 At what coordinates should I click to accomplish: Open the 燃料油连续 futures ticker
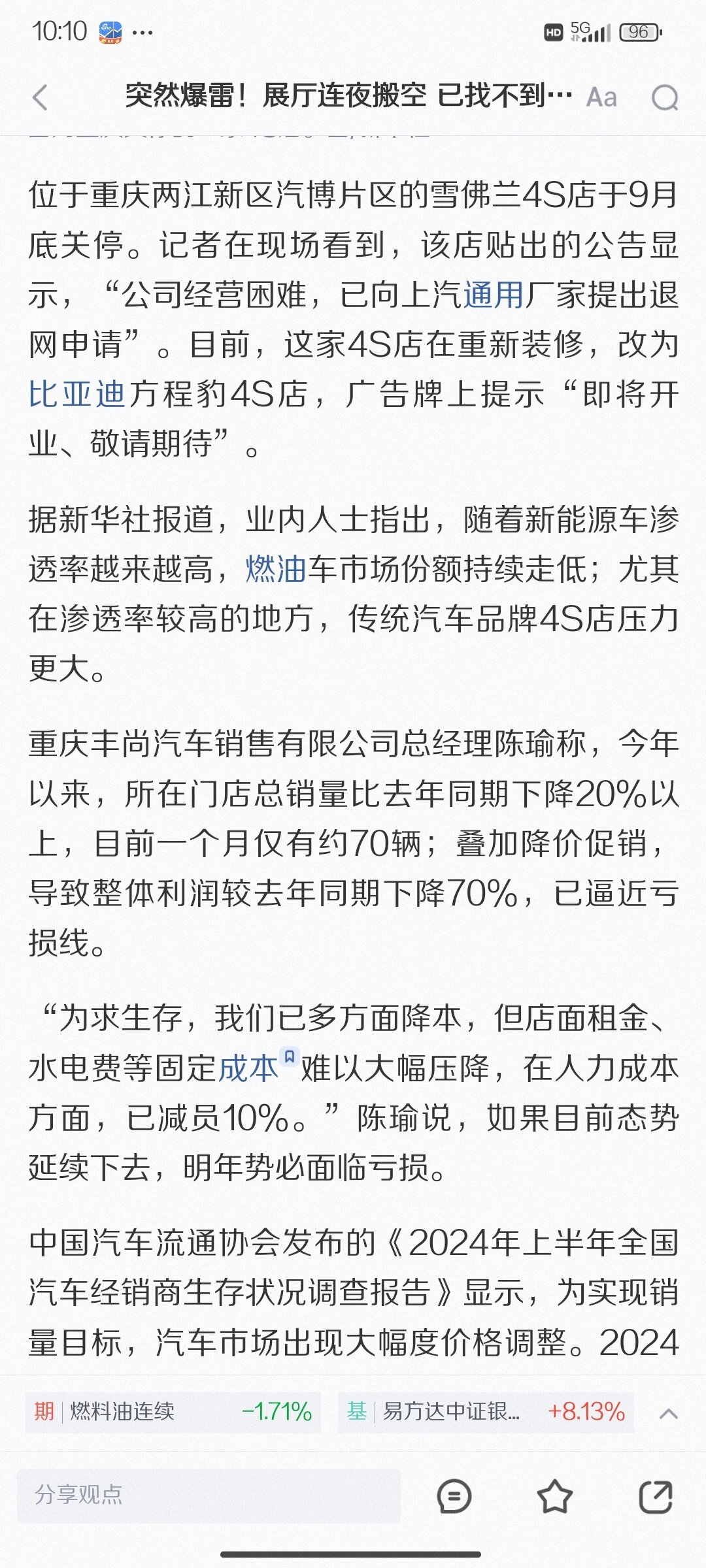173,1411
